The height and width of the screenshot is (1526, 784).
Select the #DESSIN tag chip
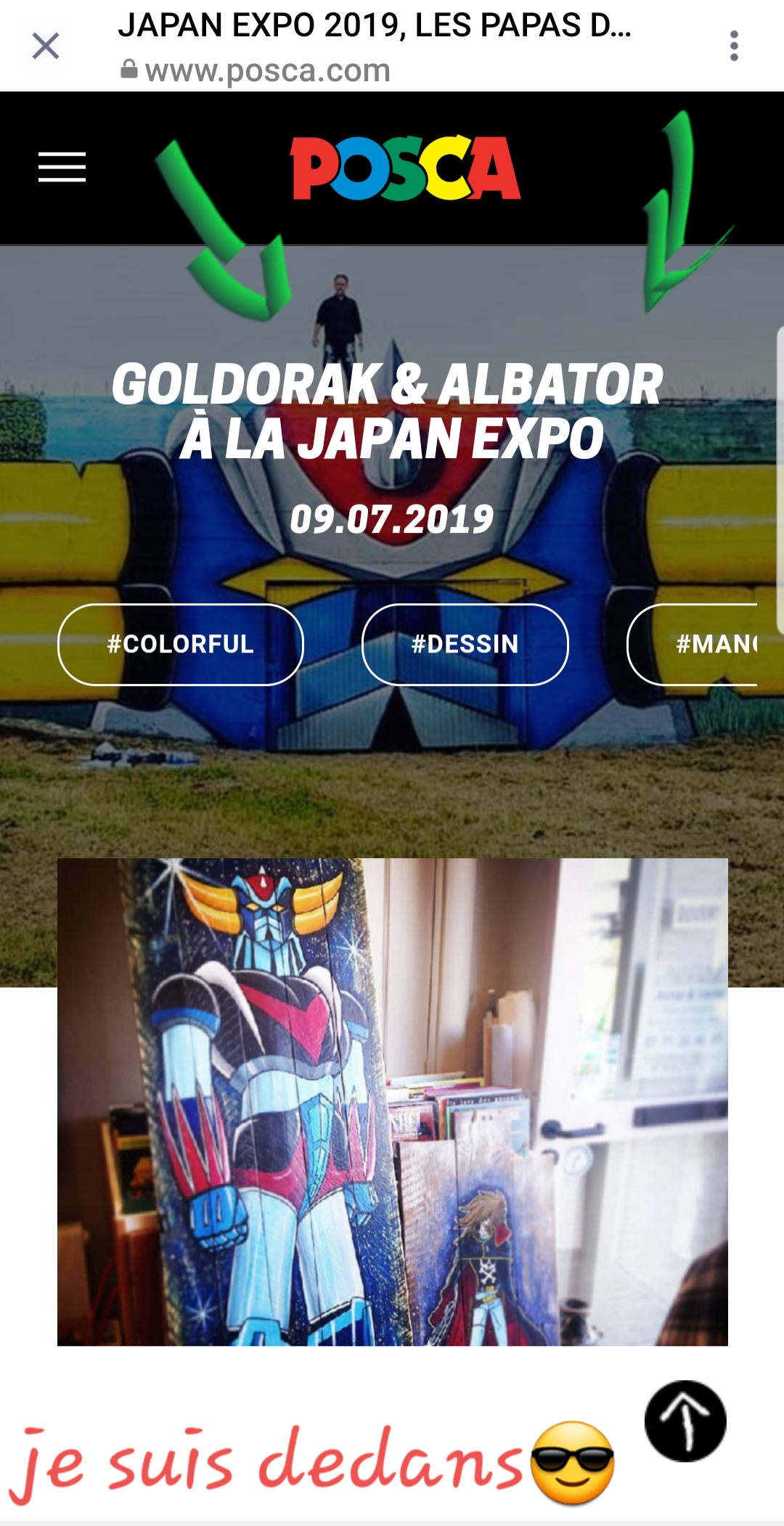tap(465, 644)
